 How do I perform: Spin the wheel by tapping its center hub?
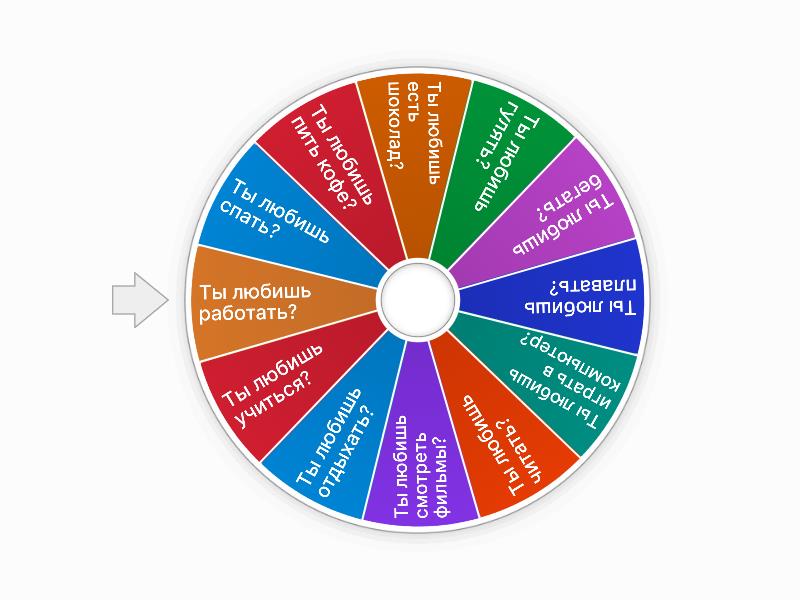(416, 298)
